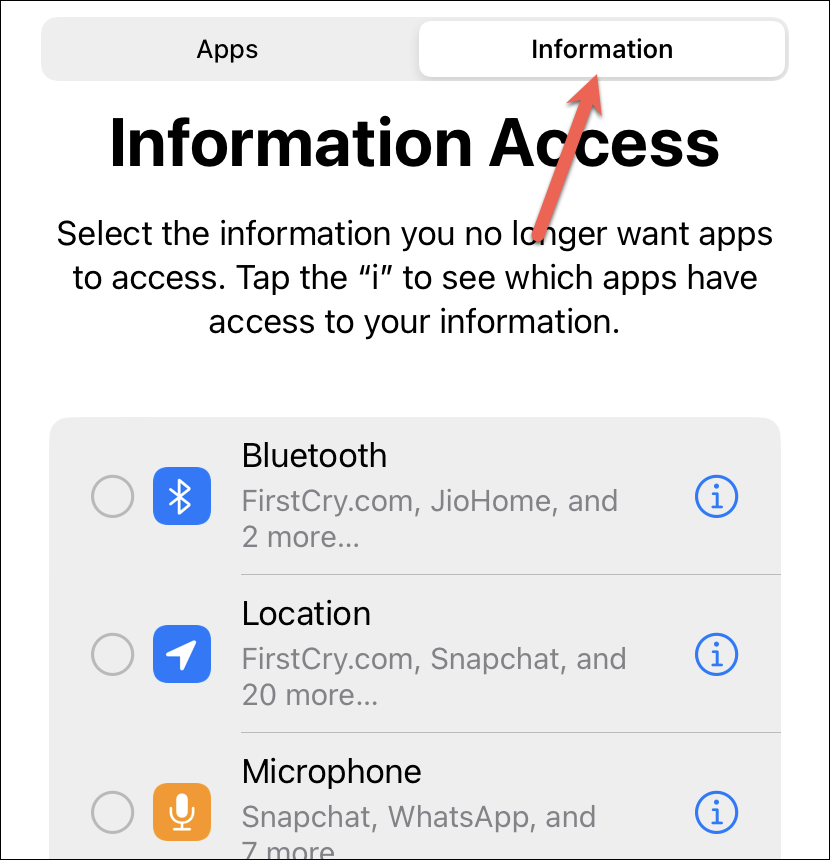
Task: Check the Location access circle
Action: point(112,655)
